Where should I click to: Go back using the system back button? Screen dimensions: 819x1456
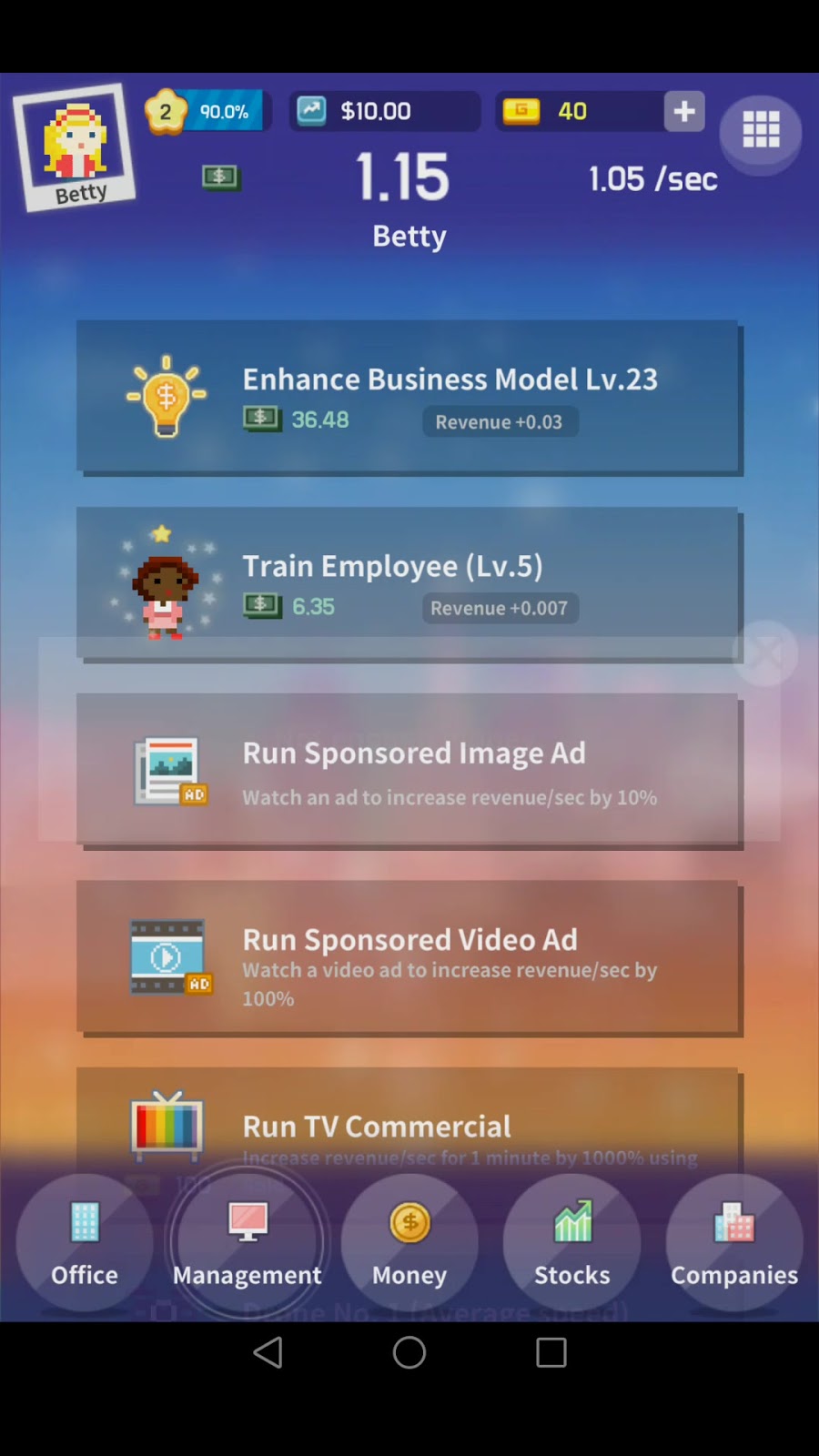(268, 1352)
